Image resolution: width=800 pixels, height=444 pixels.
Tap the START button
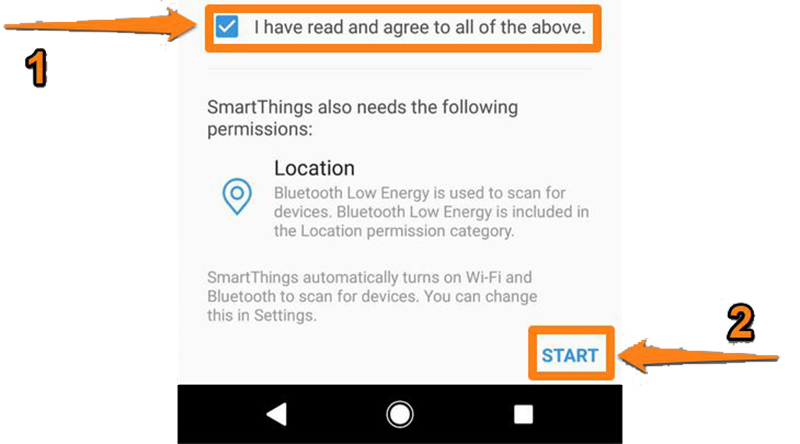tap(570, 355)
